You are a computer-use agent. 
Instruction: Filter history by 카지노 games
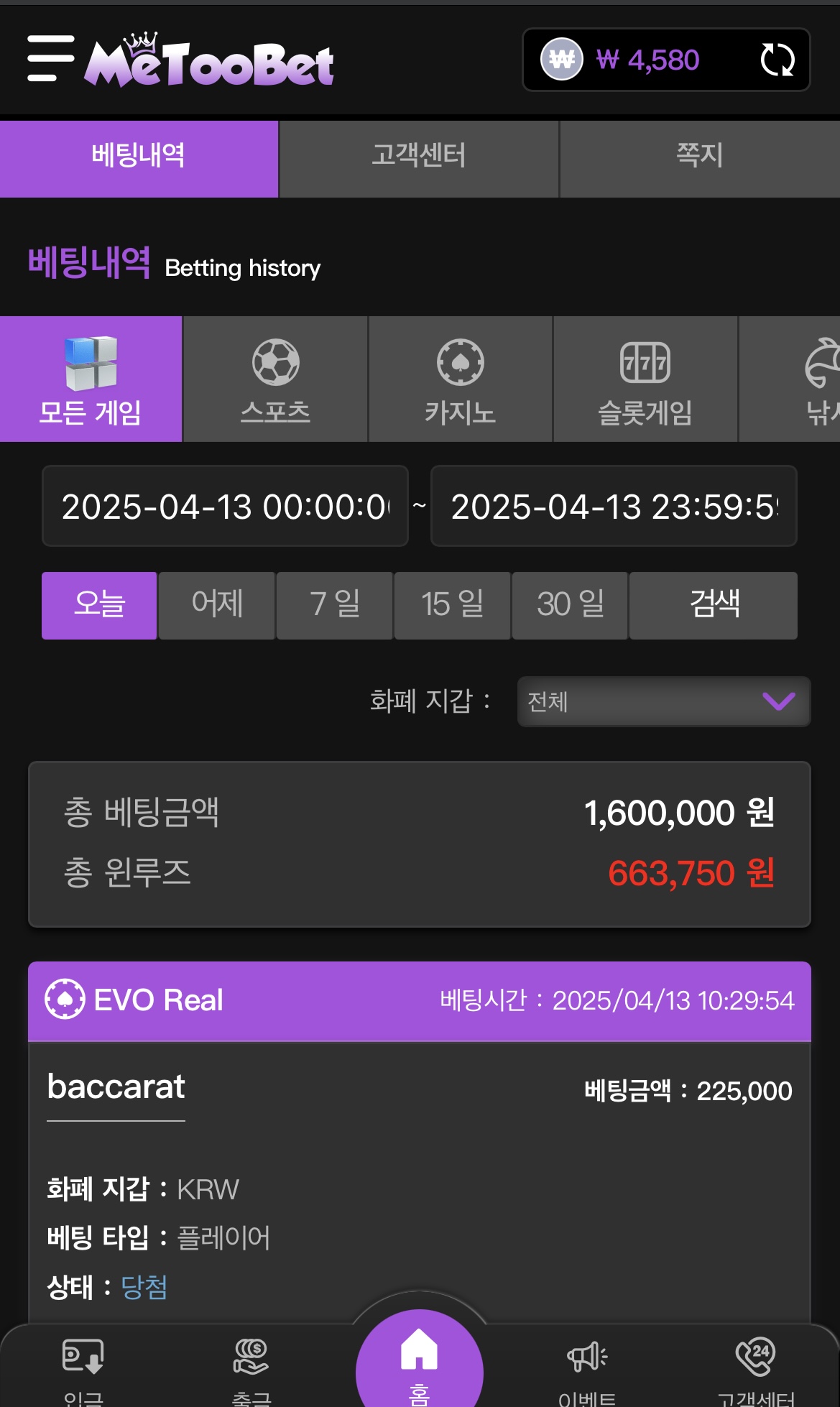tap(461, 379)
